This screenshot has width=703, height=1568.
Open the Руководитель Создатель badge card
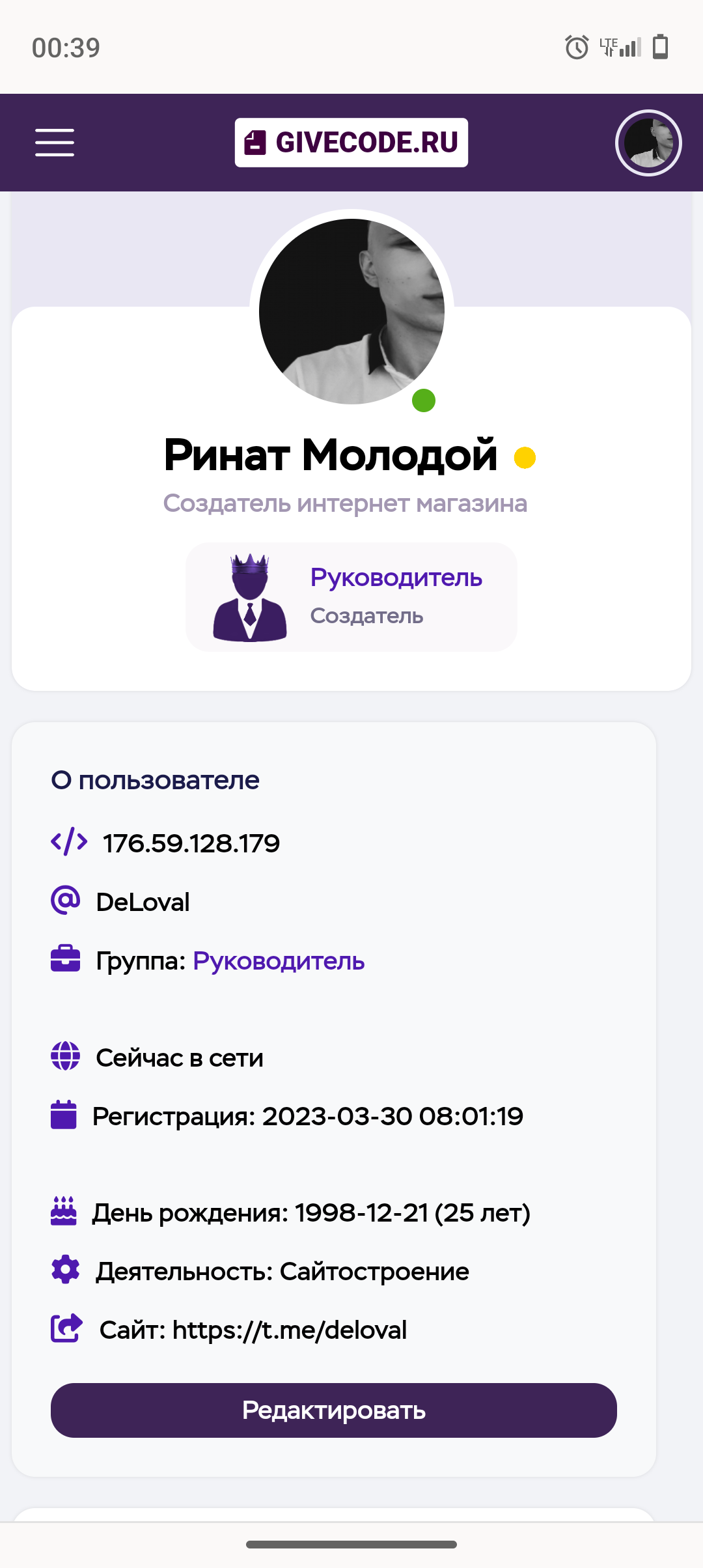click(351, 597)
